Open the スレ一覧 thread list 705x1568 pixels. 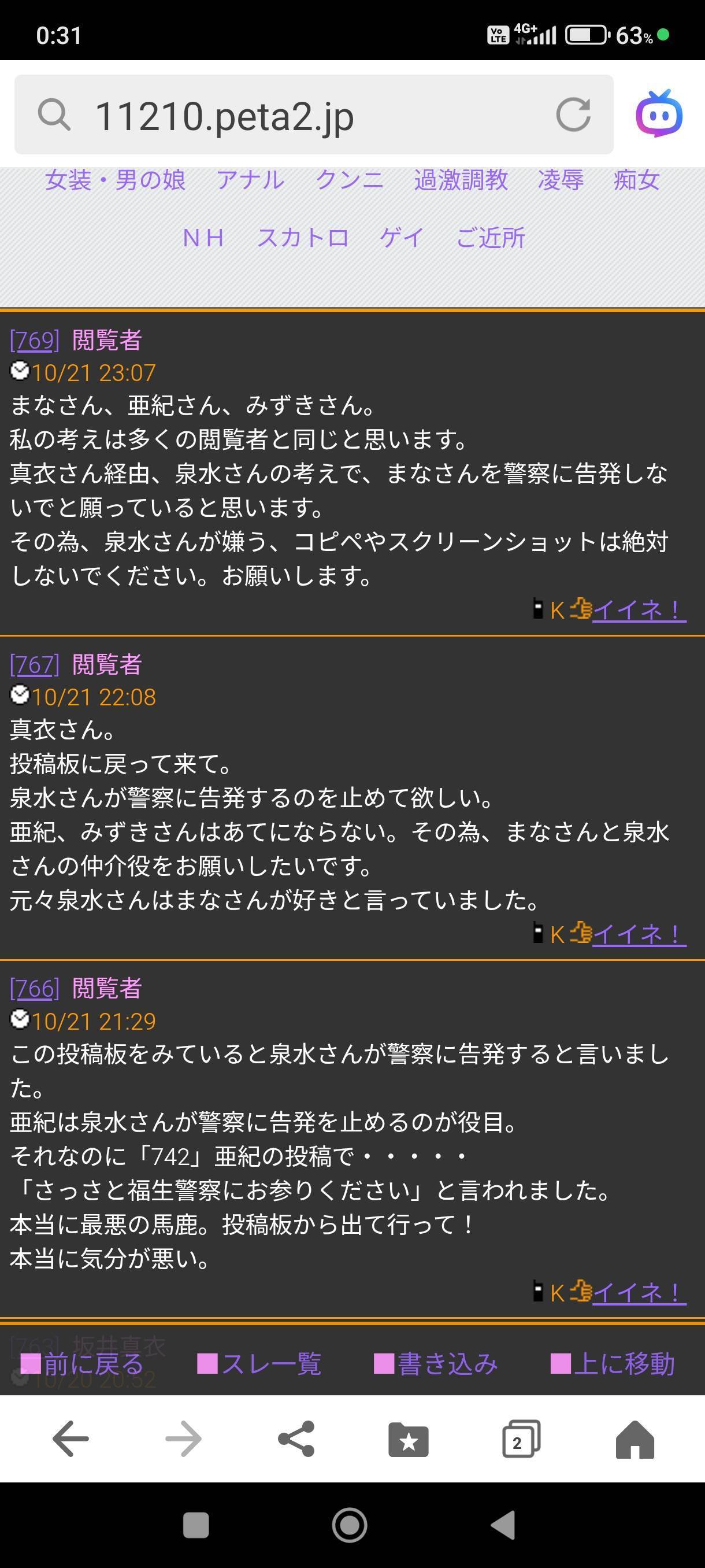259,1363
